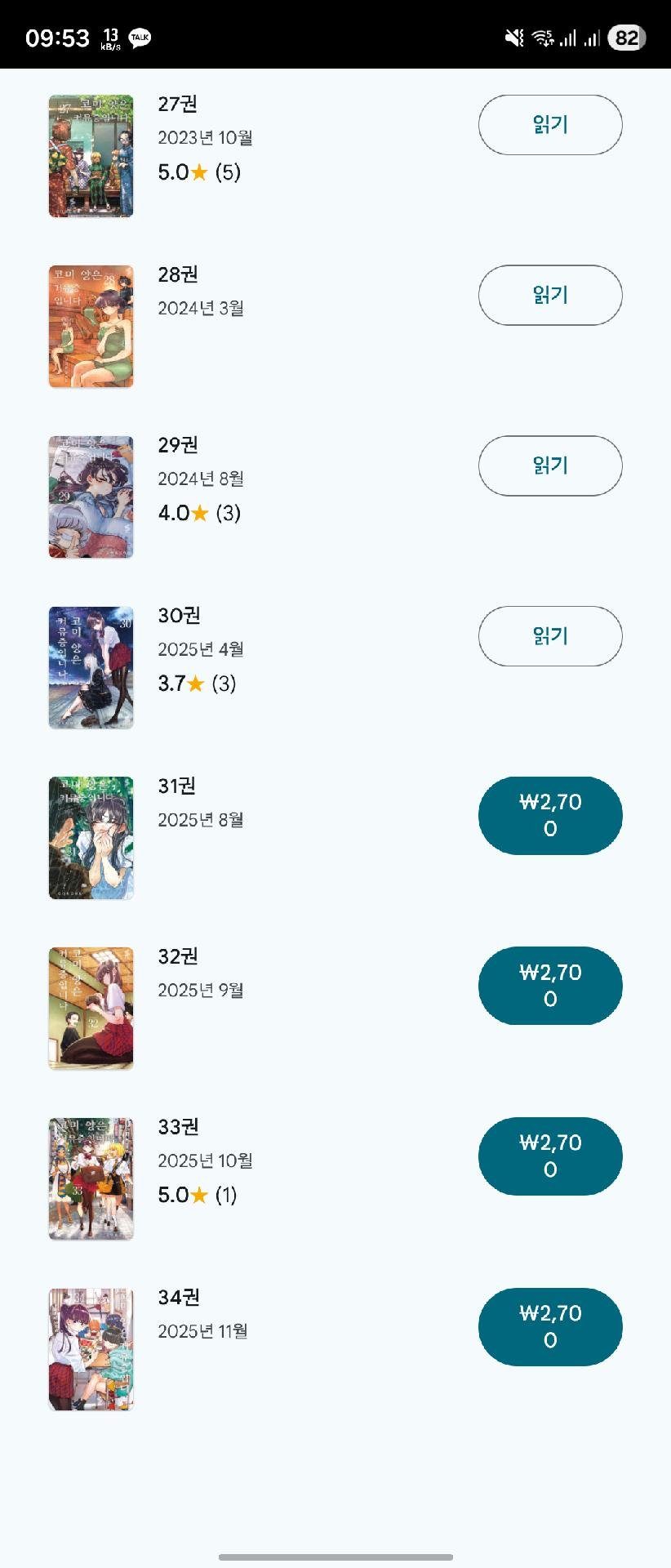Screen dimensions: 671x1568
Task: Buy volume 34권 for ₩2,700
Action: pos(550,1326)
